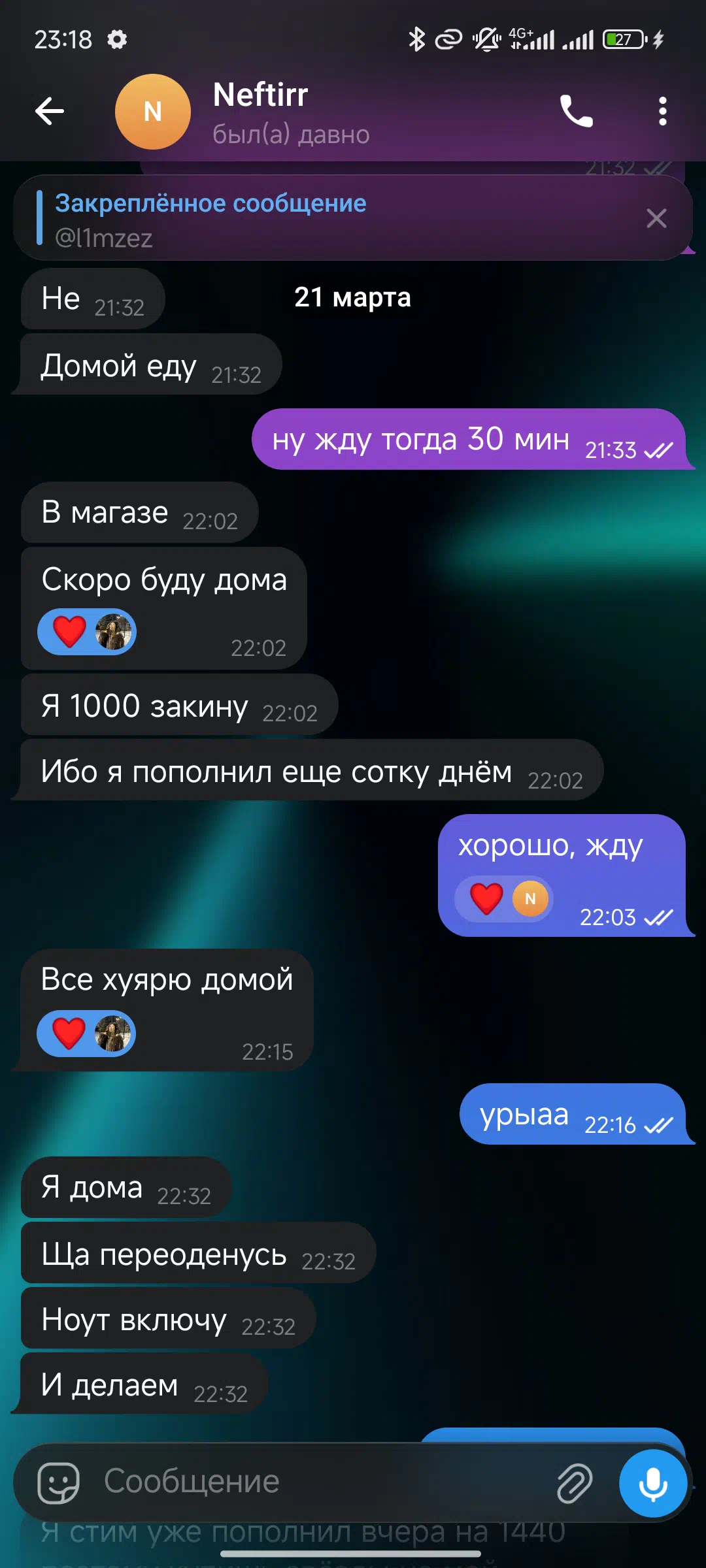Start a voice call with Neftirr
Screen dimensions: 706x1568
576,111
